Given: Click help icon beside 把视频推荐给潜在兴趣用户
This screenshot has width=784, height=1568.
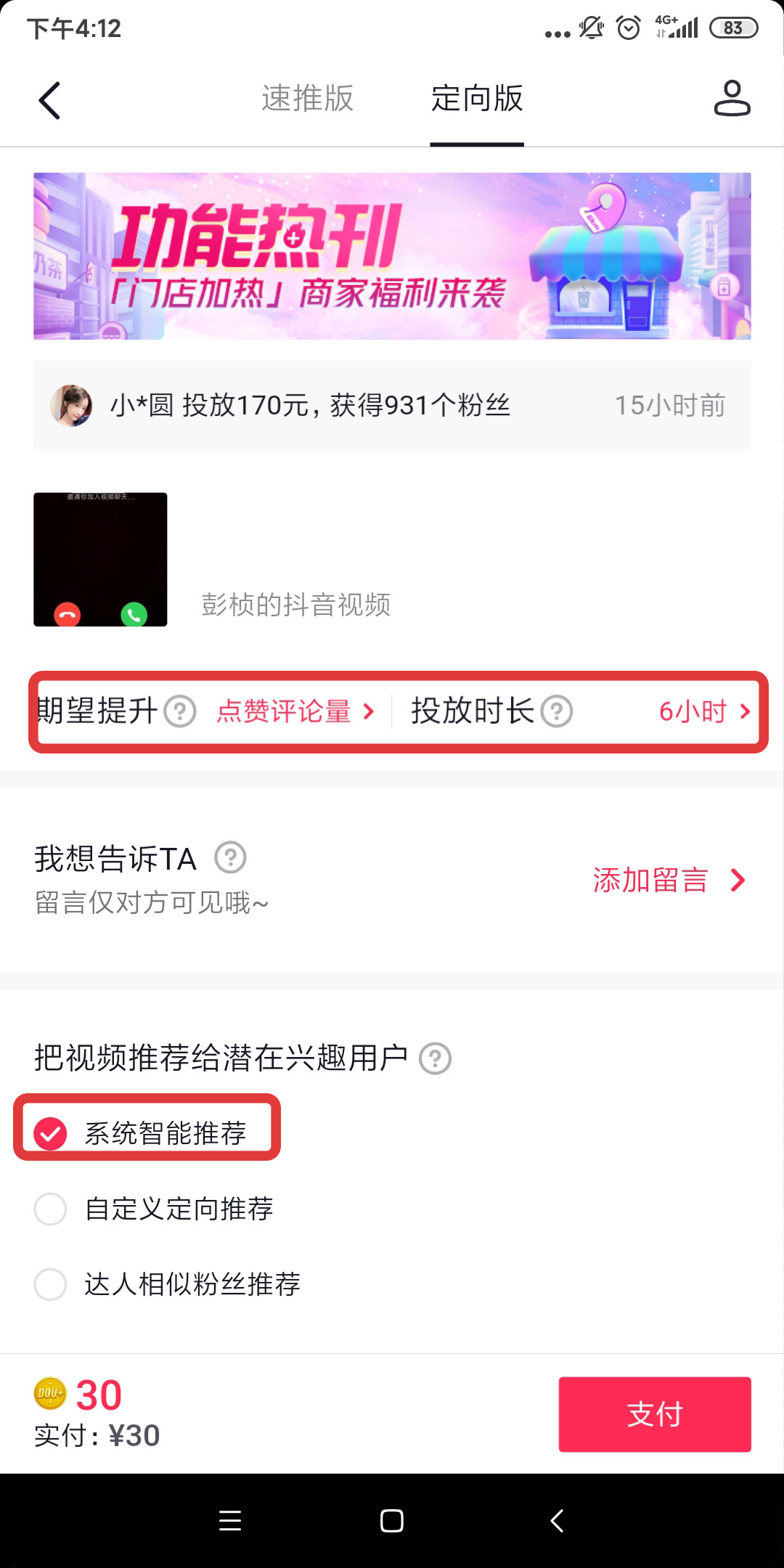Looking at the screenshot, I should [434, 1060].
